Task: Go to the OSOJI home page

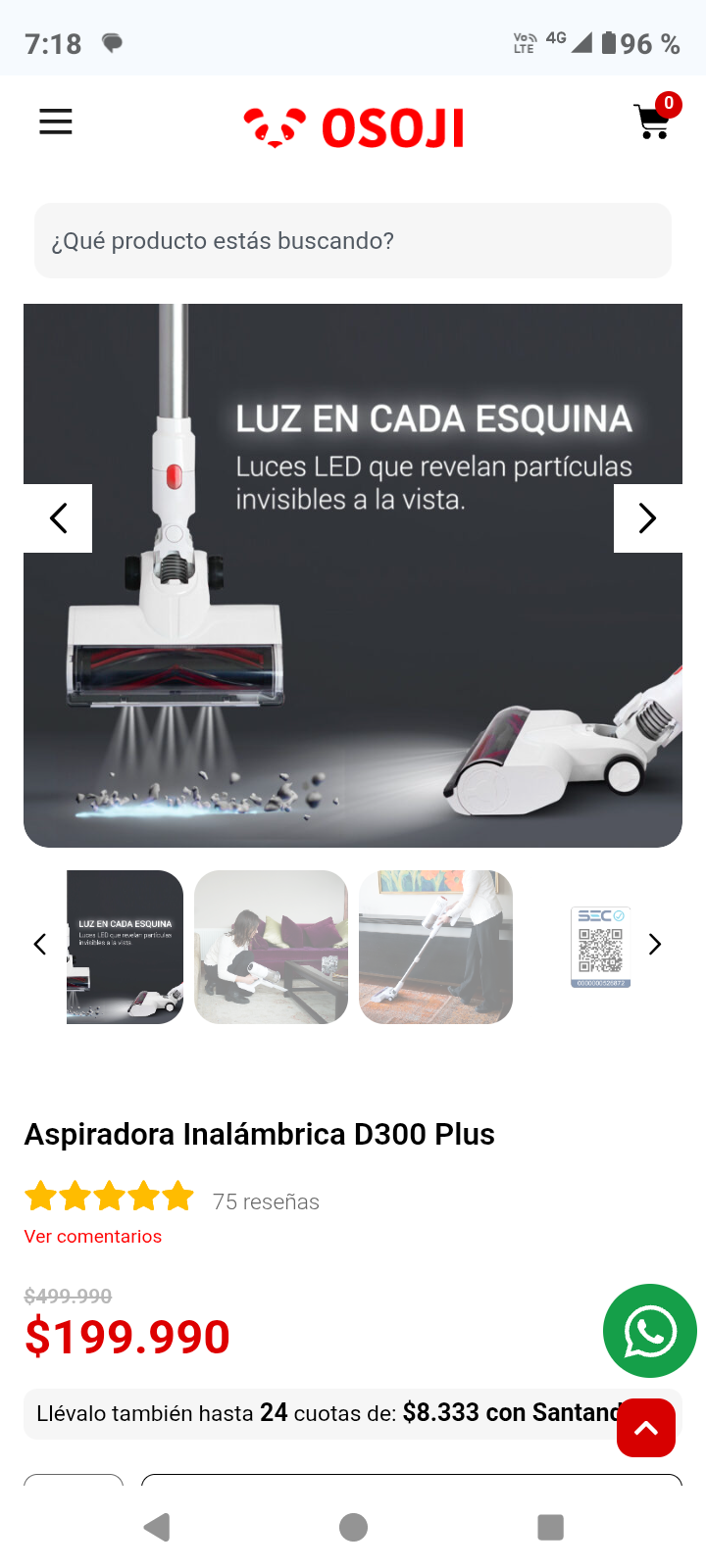Action: tap(354, 127)
